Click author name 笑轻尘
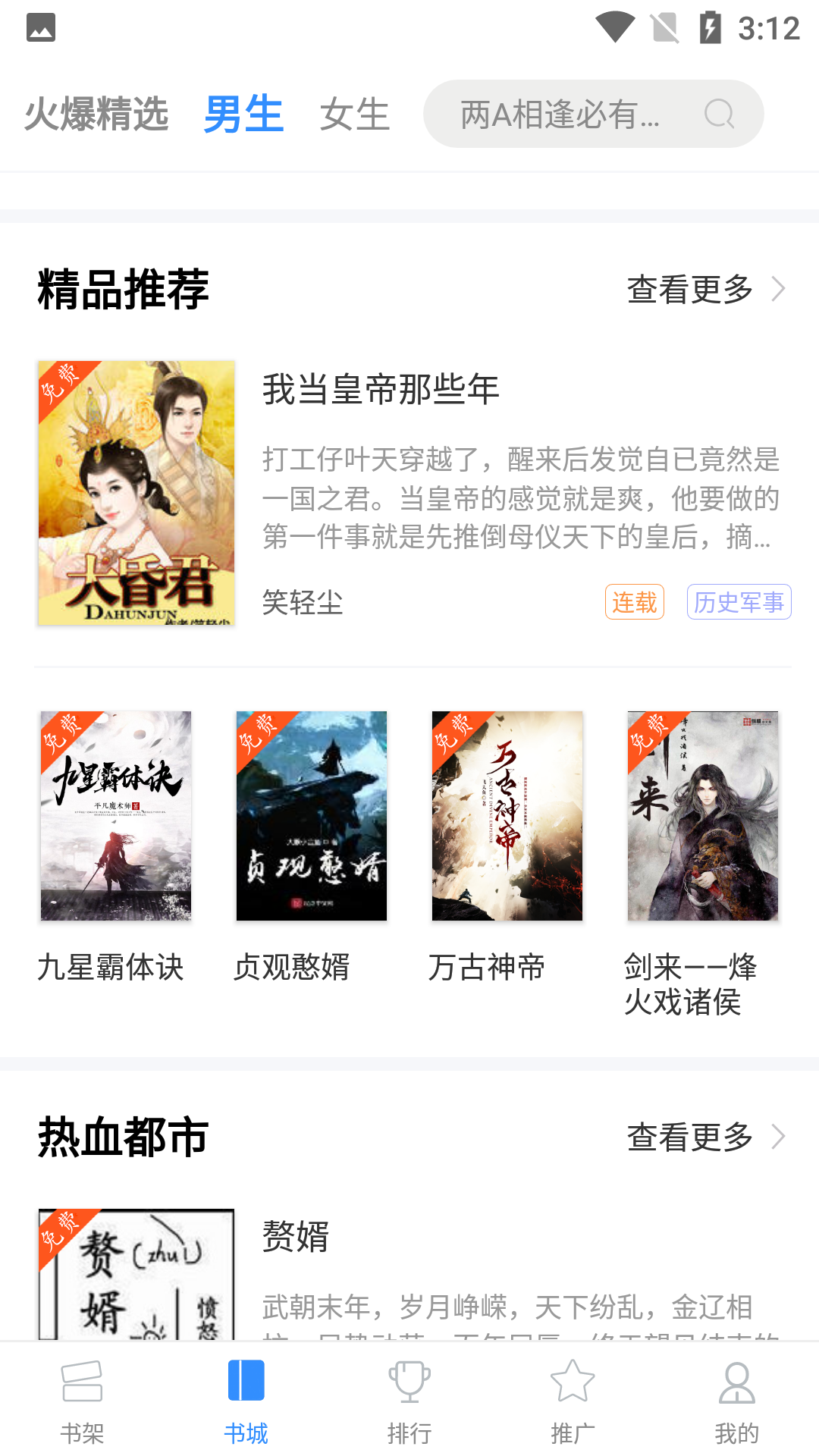 303,604
